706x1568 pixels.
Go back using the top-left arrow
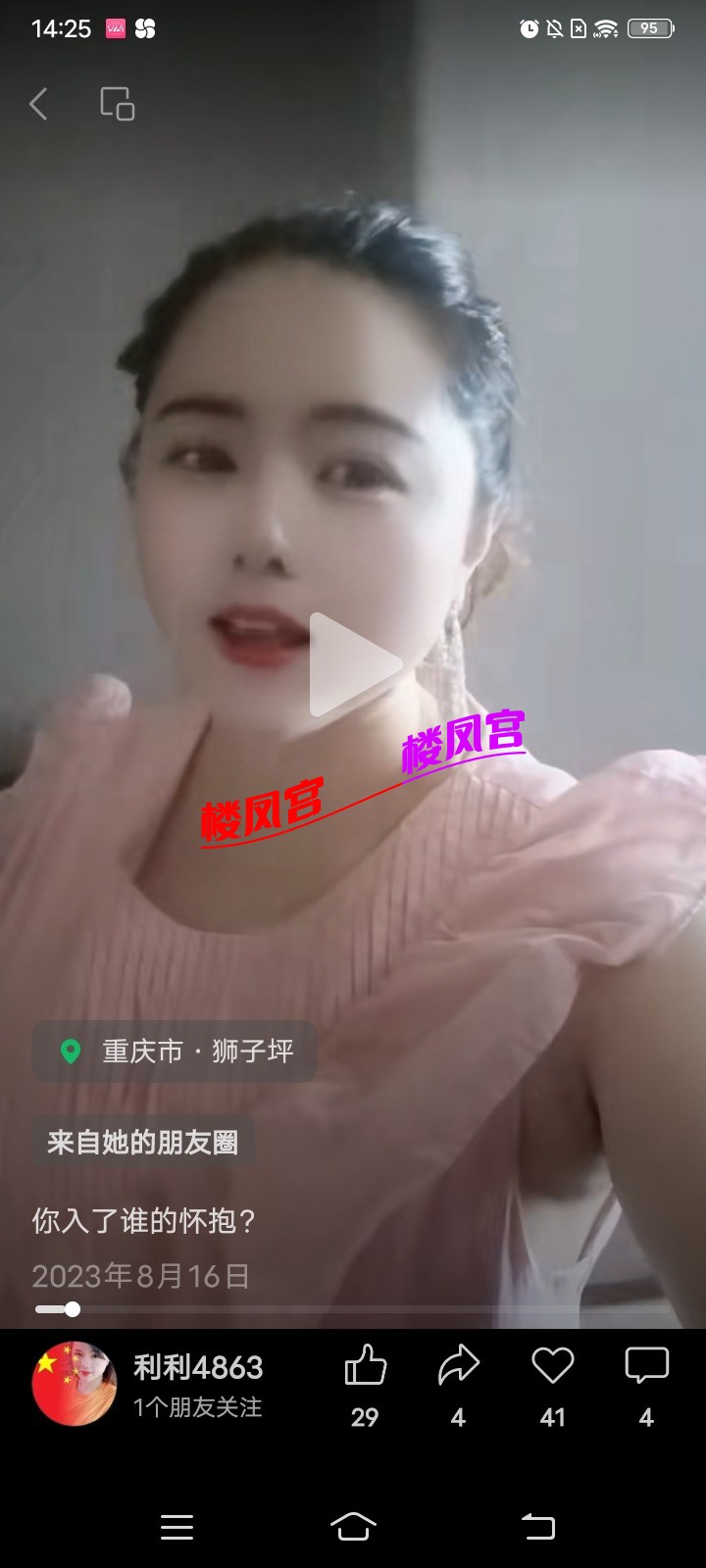pyautogui.click(x=39, y=104)
